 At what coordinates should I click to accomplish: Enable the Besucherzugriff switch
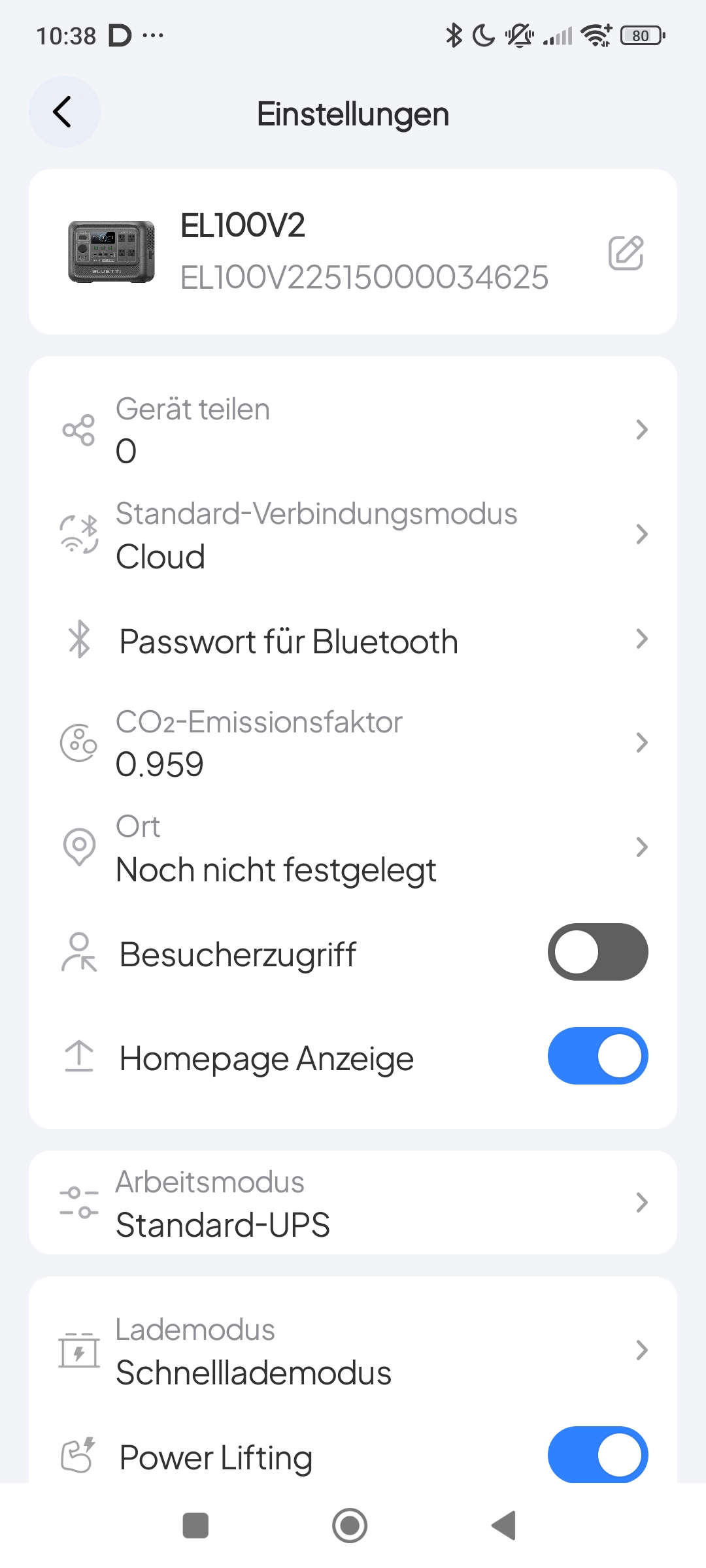coord(597,952)
